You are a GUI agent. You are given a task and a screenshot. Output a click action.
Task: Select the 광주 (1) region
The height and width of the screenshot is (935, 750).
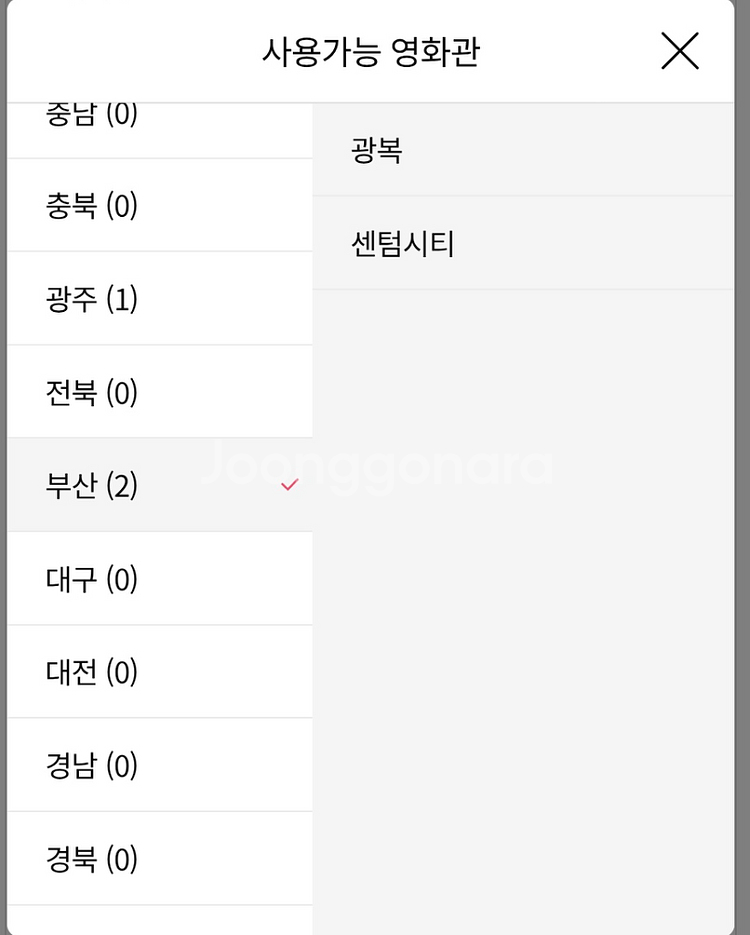(160, 299)
